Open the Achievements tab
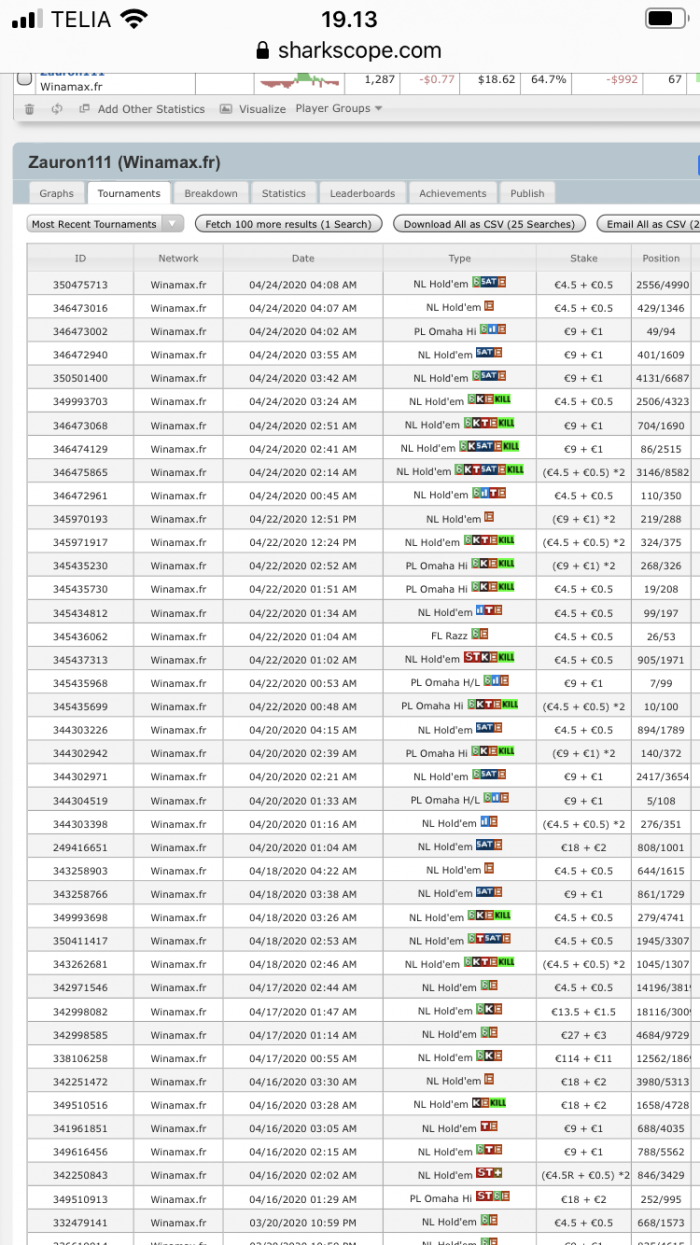 point(453,194)
